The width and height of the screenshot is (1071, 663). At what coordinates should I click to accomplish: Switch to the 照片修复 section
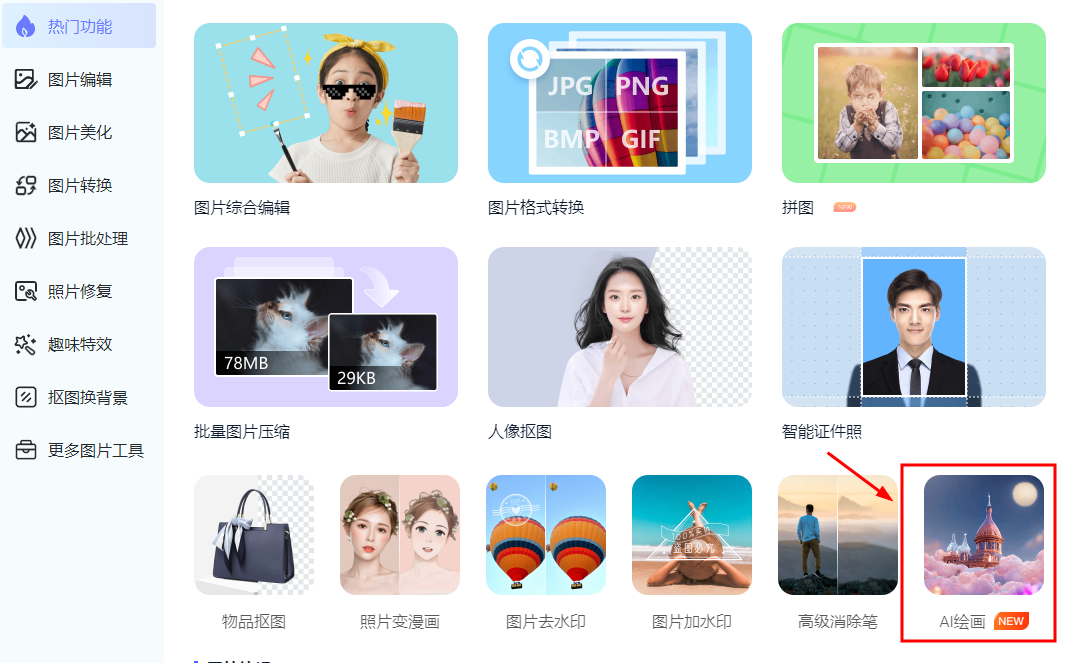[x=79, y=292]
